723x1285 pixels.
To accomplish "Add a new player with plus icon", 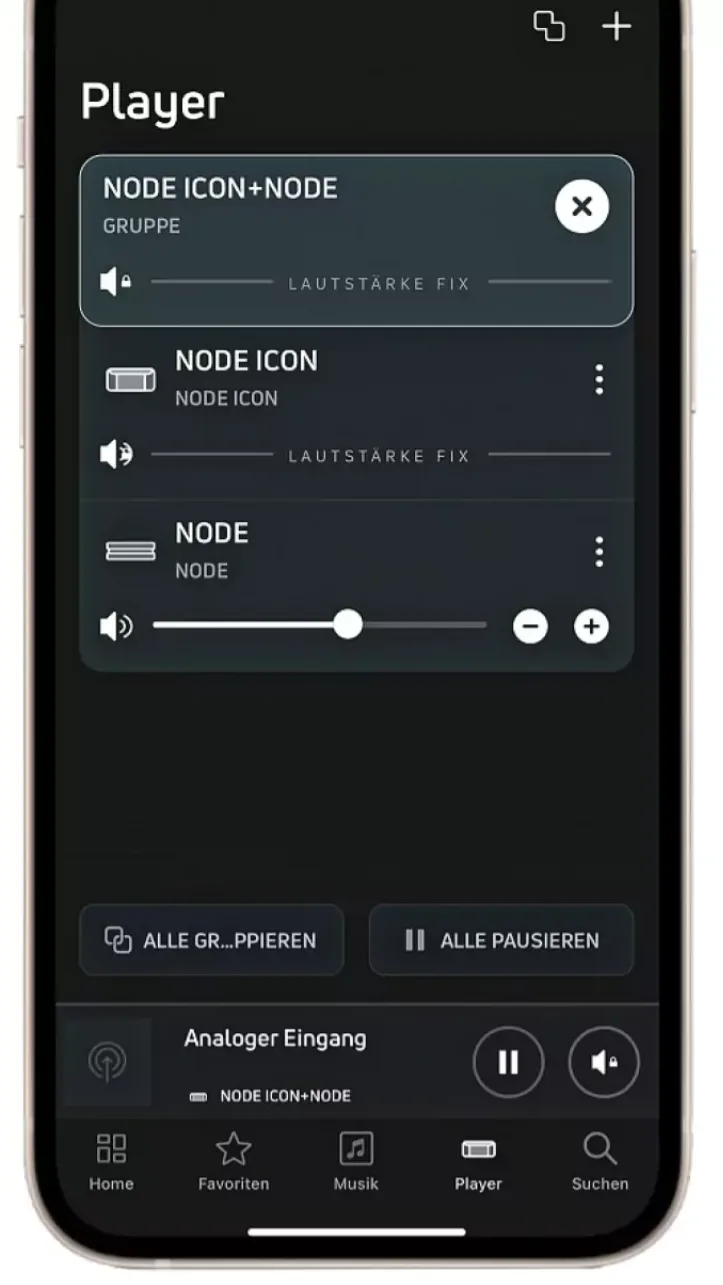I will 616,26.
